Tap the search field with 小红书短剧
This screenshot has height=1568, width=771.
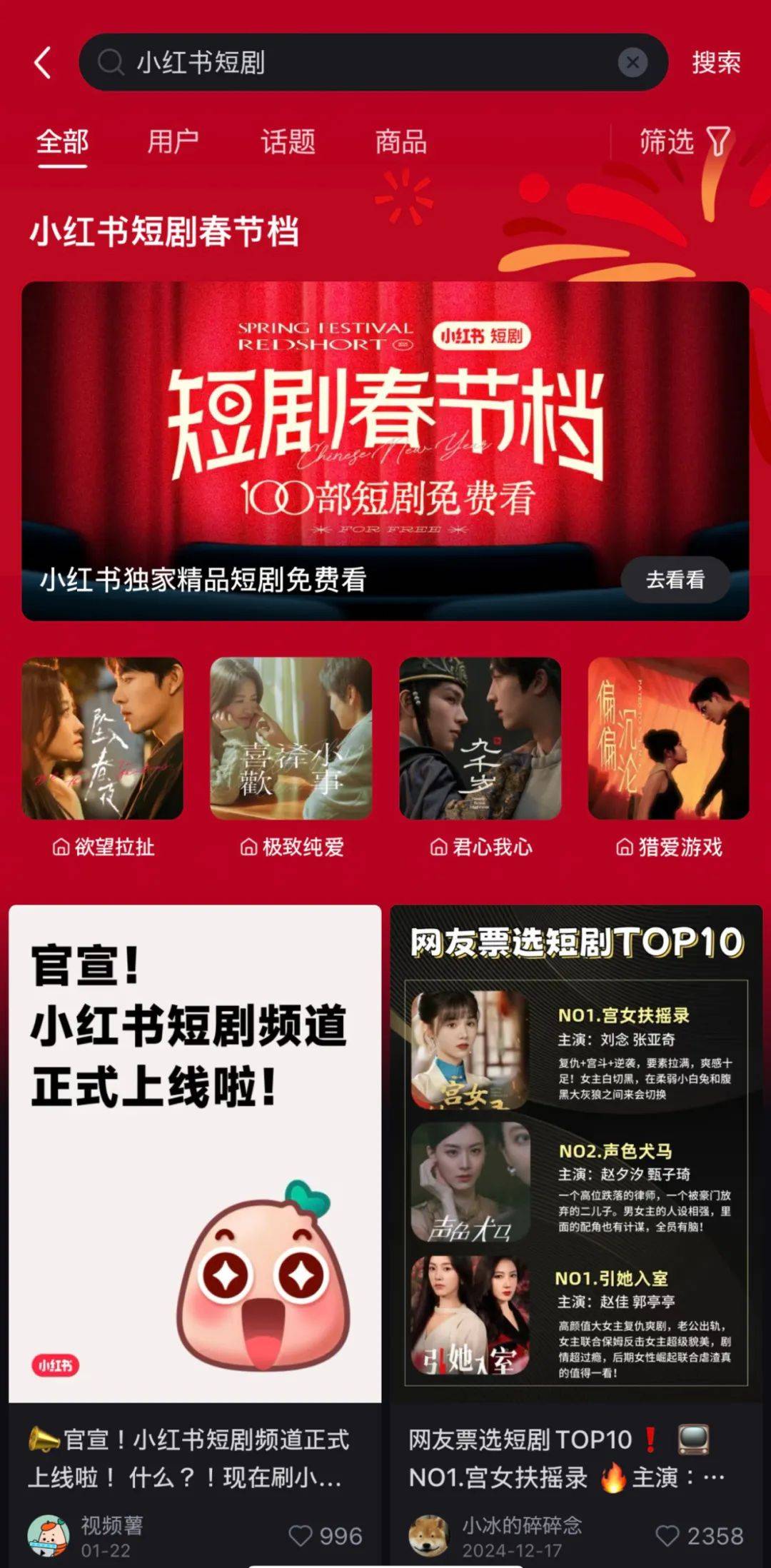click(357, 63)
